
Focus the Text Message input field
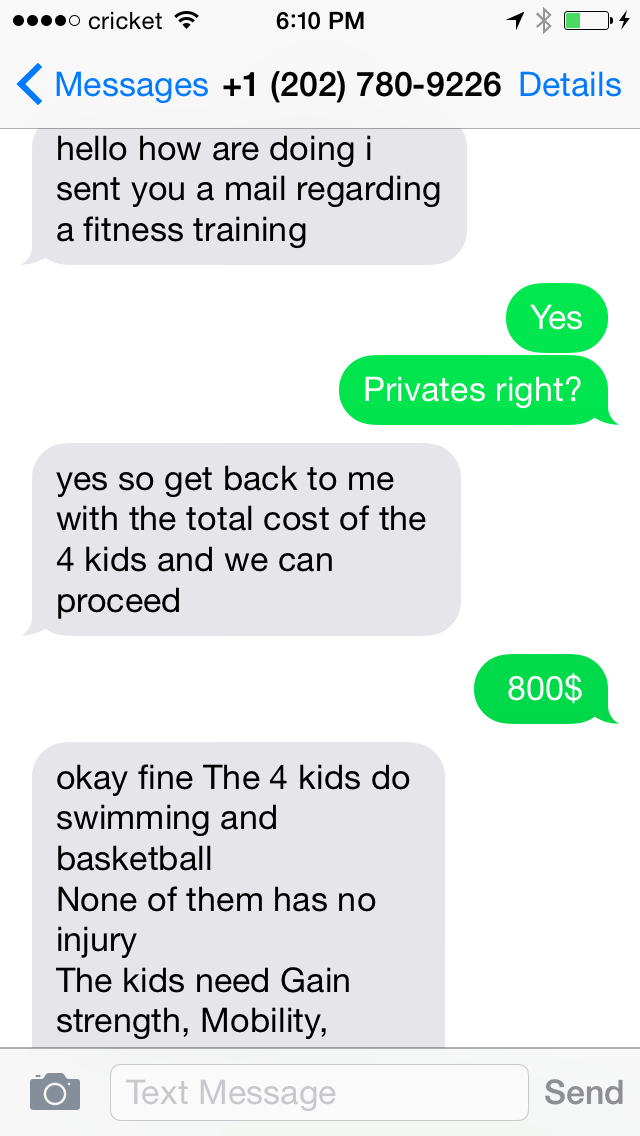(x=319, y=1093)
